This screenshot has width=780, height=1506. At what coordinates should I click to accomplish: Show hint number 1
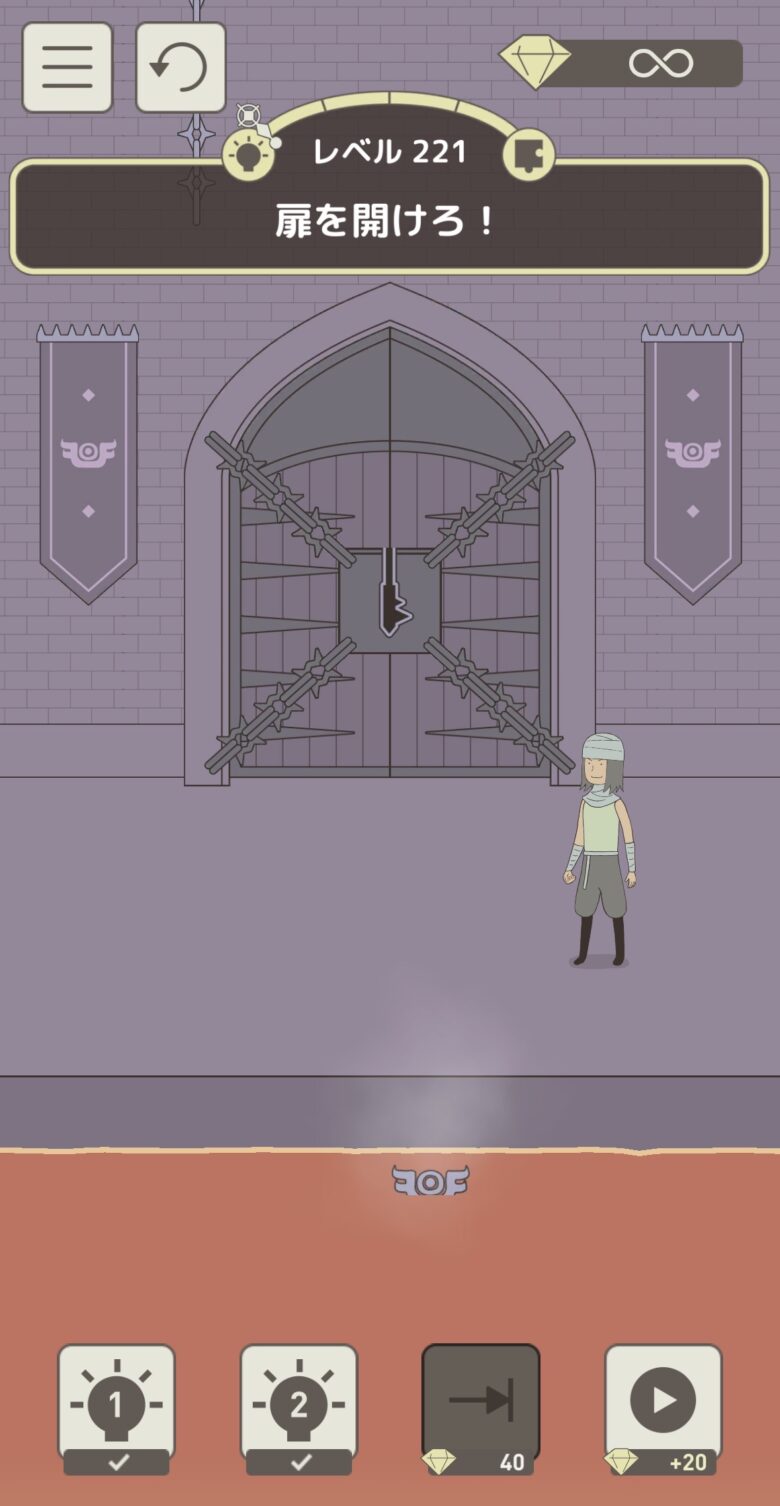[x=116, y=1407]
